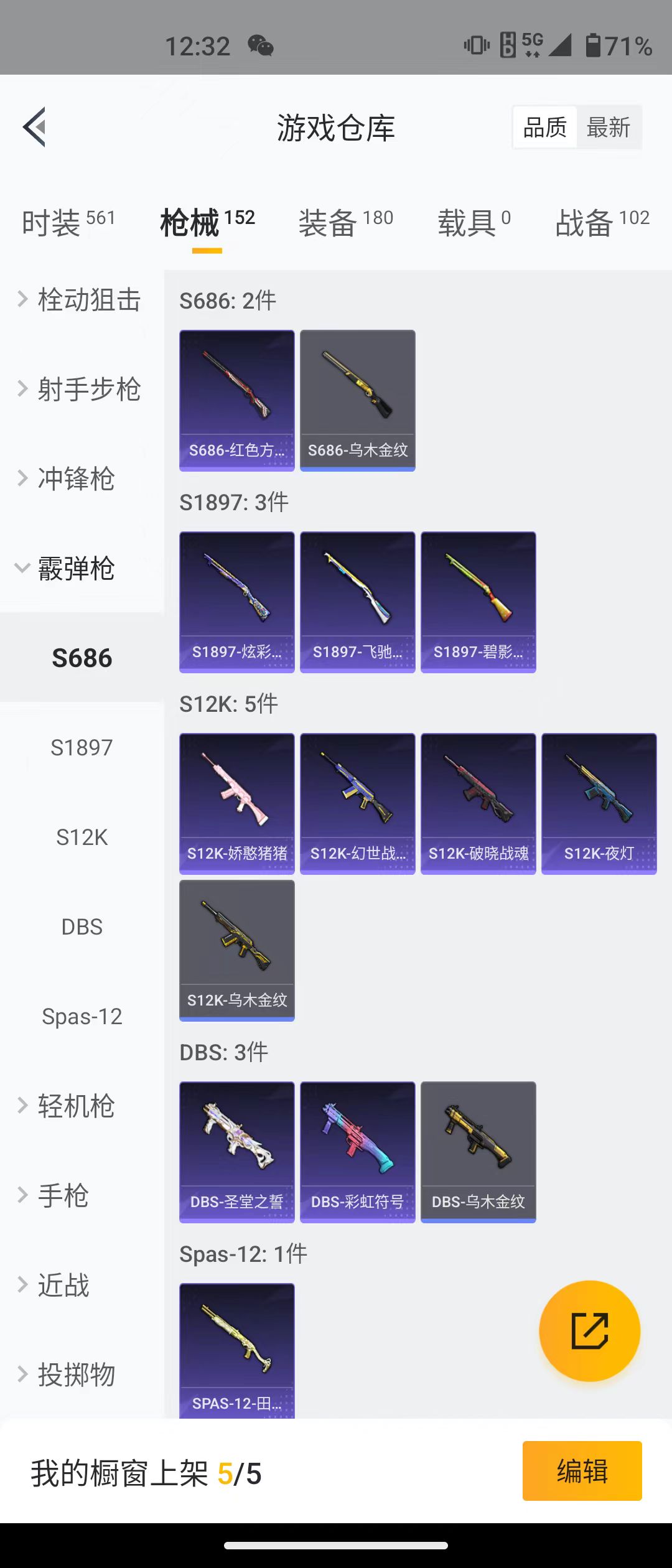
Task: Tap the yellow floating share button
Action: point(589,1331)
